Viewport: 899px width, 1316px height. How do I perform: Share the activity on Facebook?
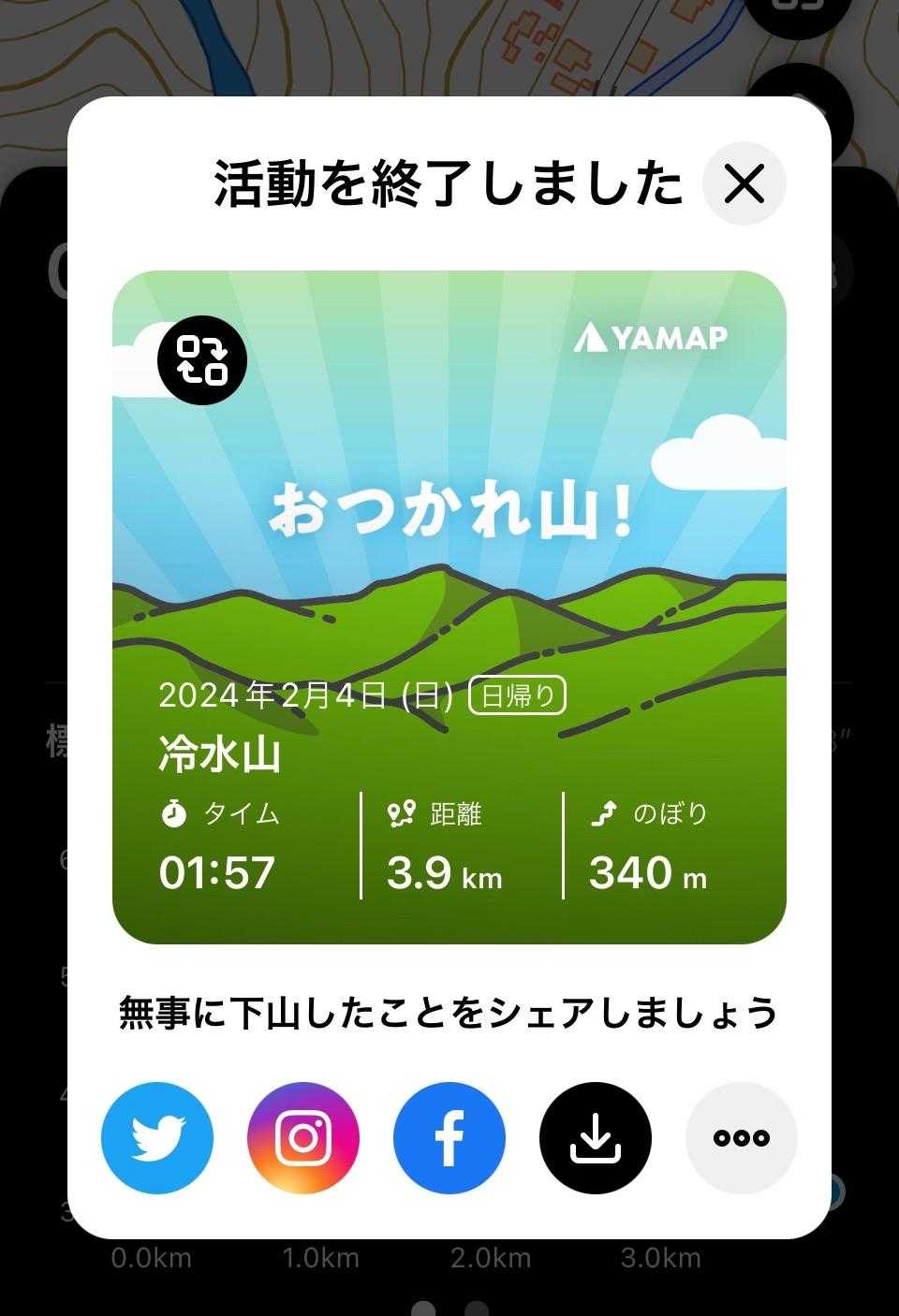pos(449,1137)
